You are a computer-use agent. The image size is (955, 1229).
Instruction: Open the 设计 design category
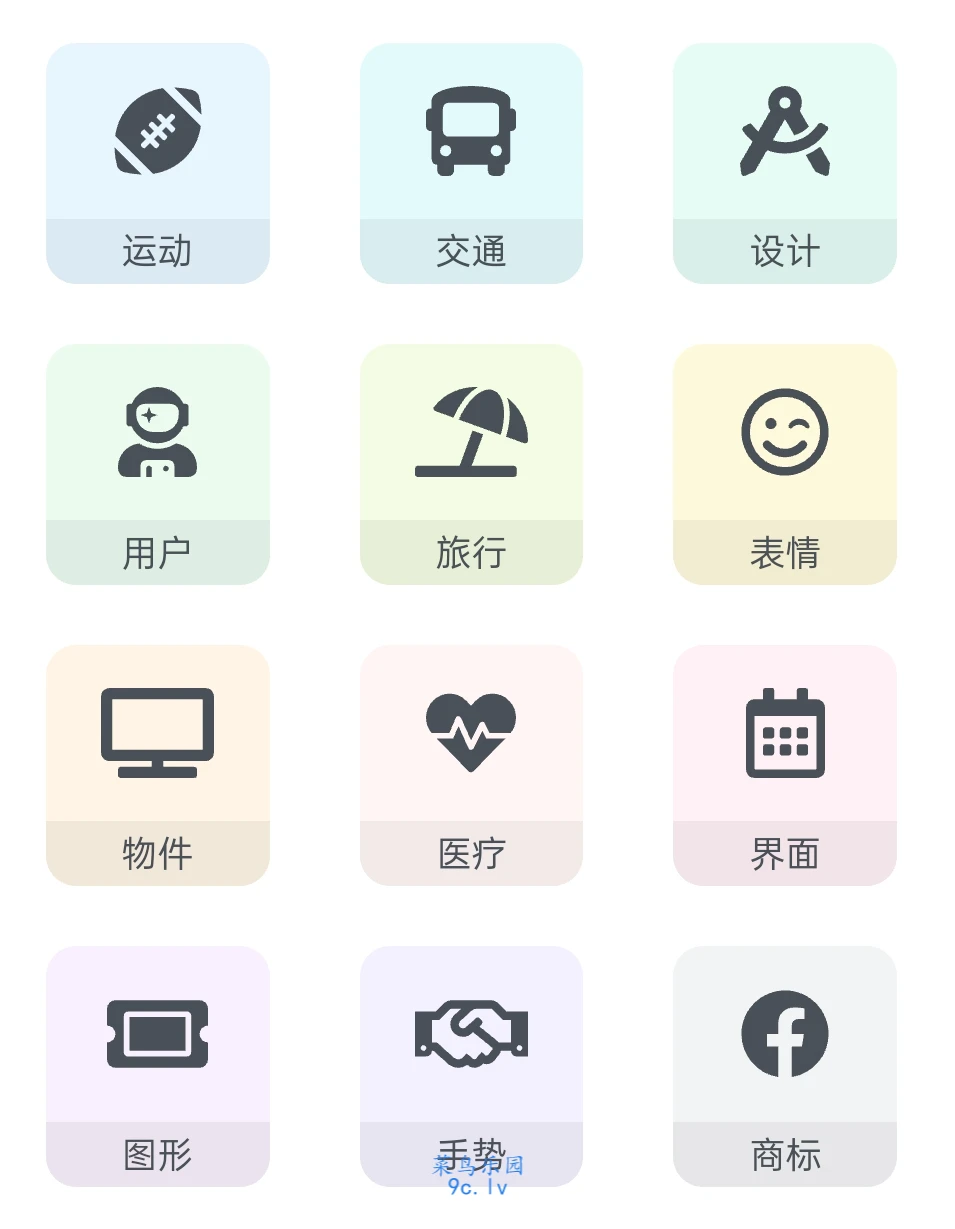tap(785, 163)
